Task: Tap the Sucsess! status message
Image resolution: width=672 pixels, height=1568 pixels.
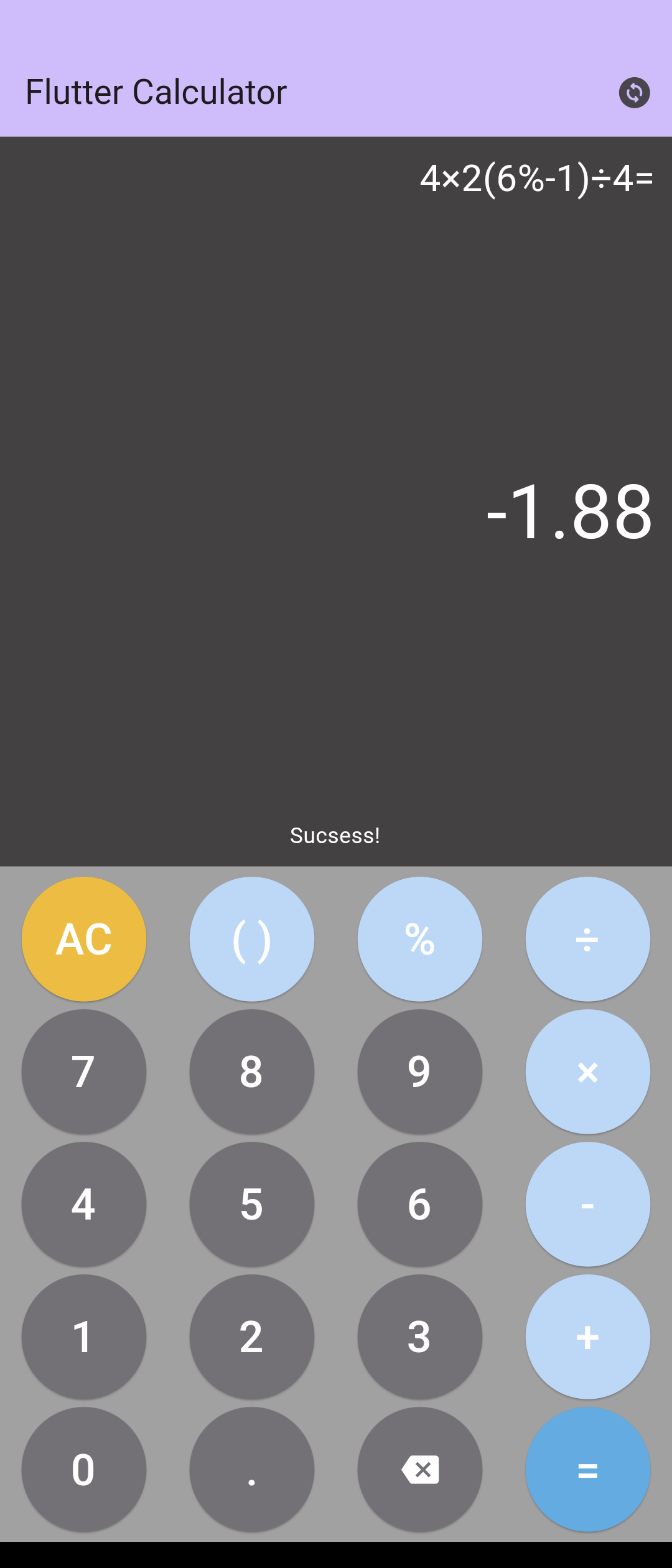Action: pyautogui.click(x=335, y=836)
